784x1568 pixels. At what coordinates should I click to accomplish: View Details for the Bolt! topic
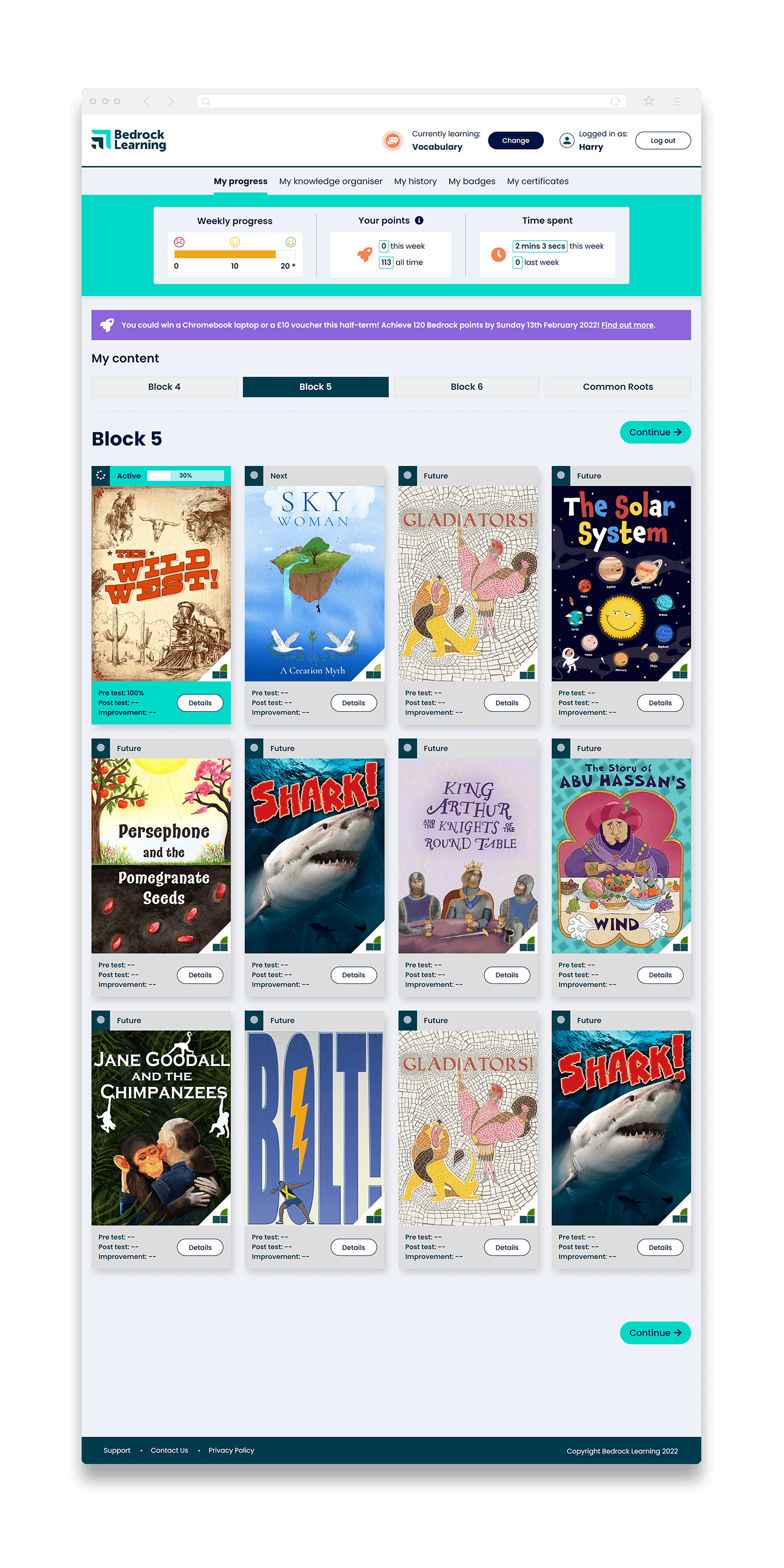tap(353, 1247)
